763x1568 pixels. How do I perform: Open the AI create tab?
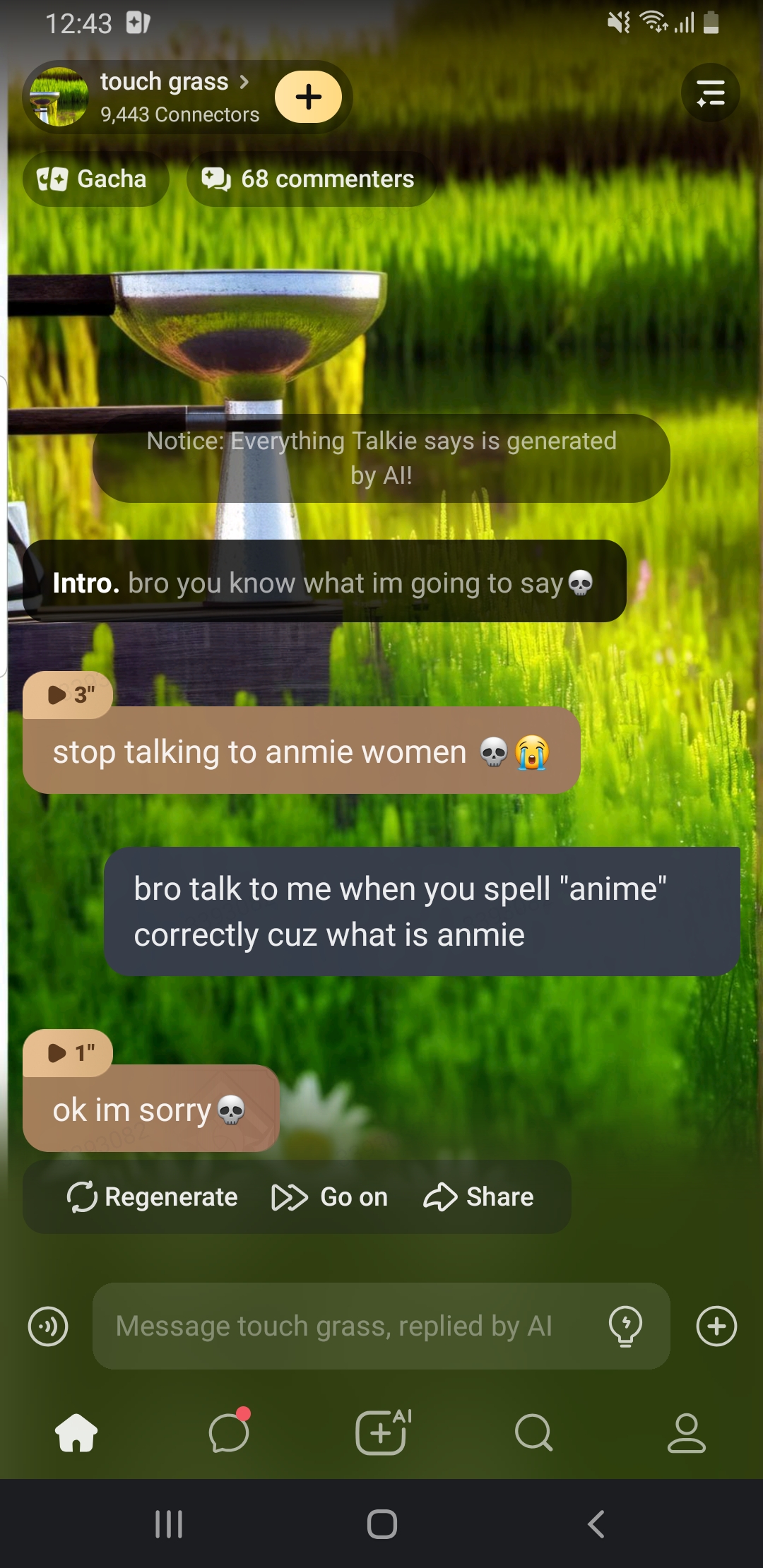(381, 1432)
